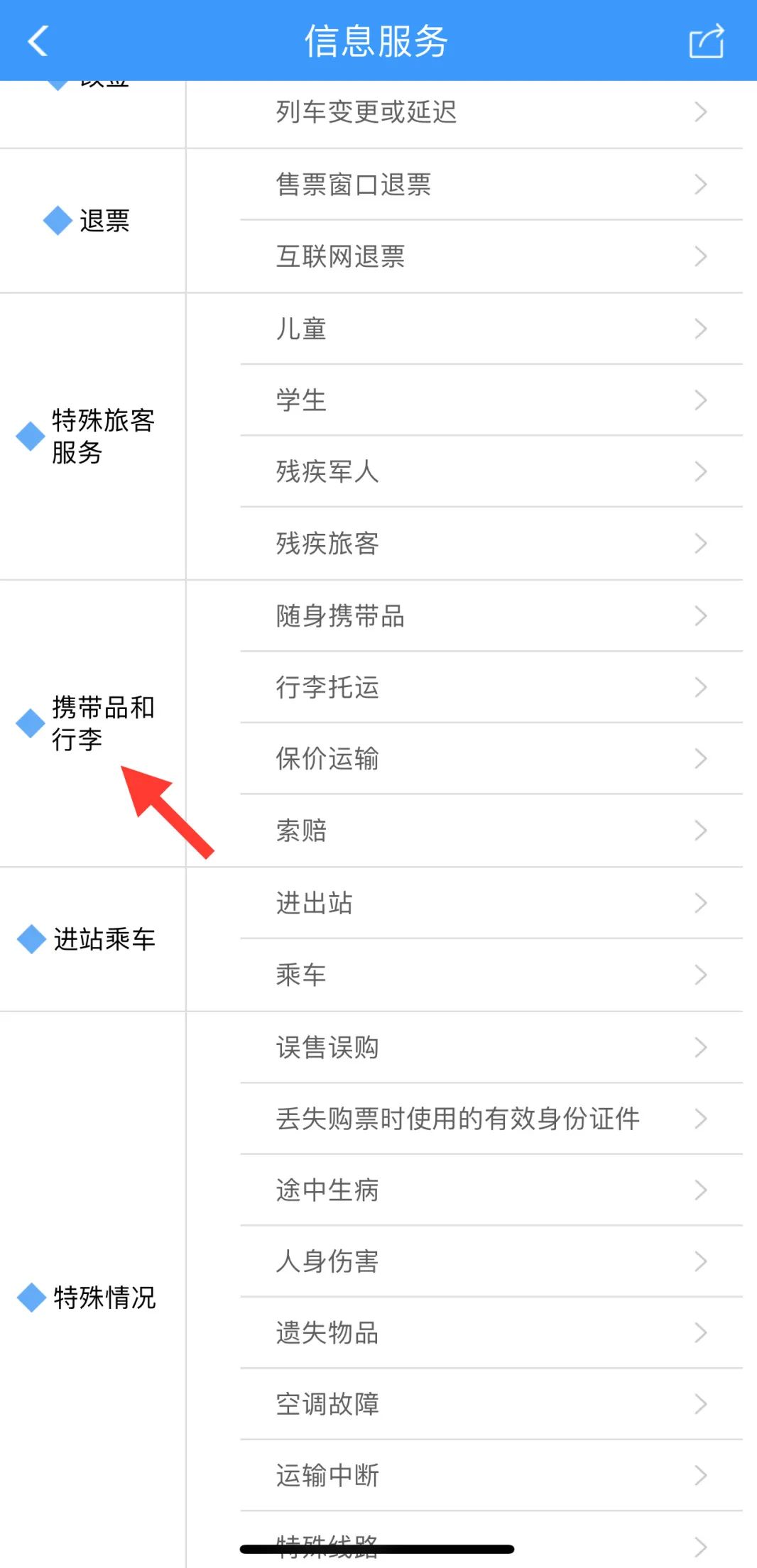Tap the share icon in the header
The height and width of the screenshot is (1568, 757).
706,41
